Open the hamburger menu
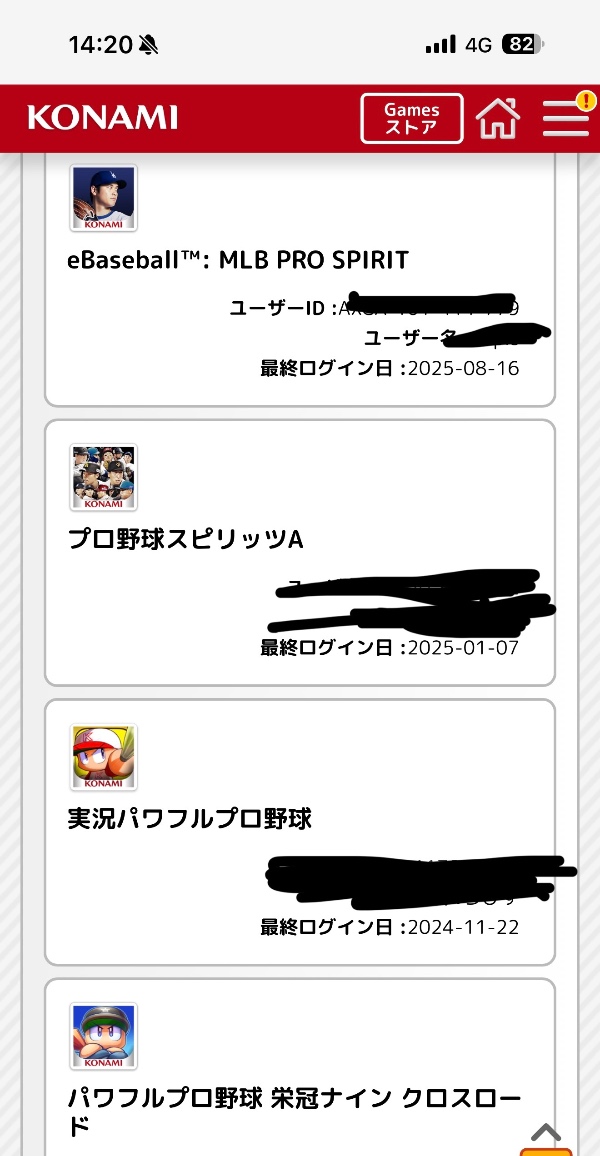The height and width of the screenshot is (1156, 600). pos(565,119)
